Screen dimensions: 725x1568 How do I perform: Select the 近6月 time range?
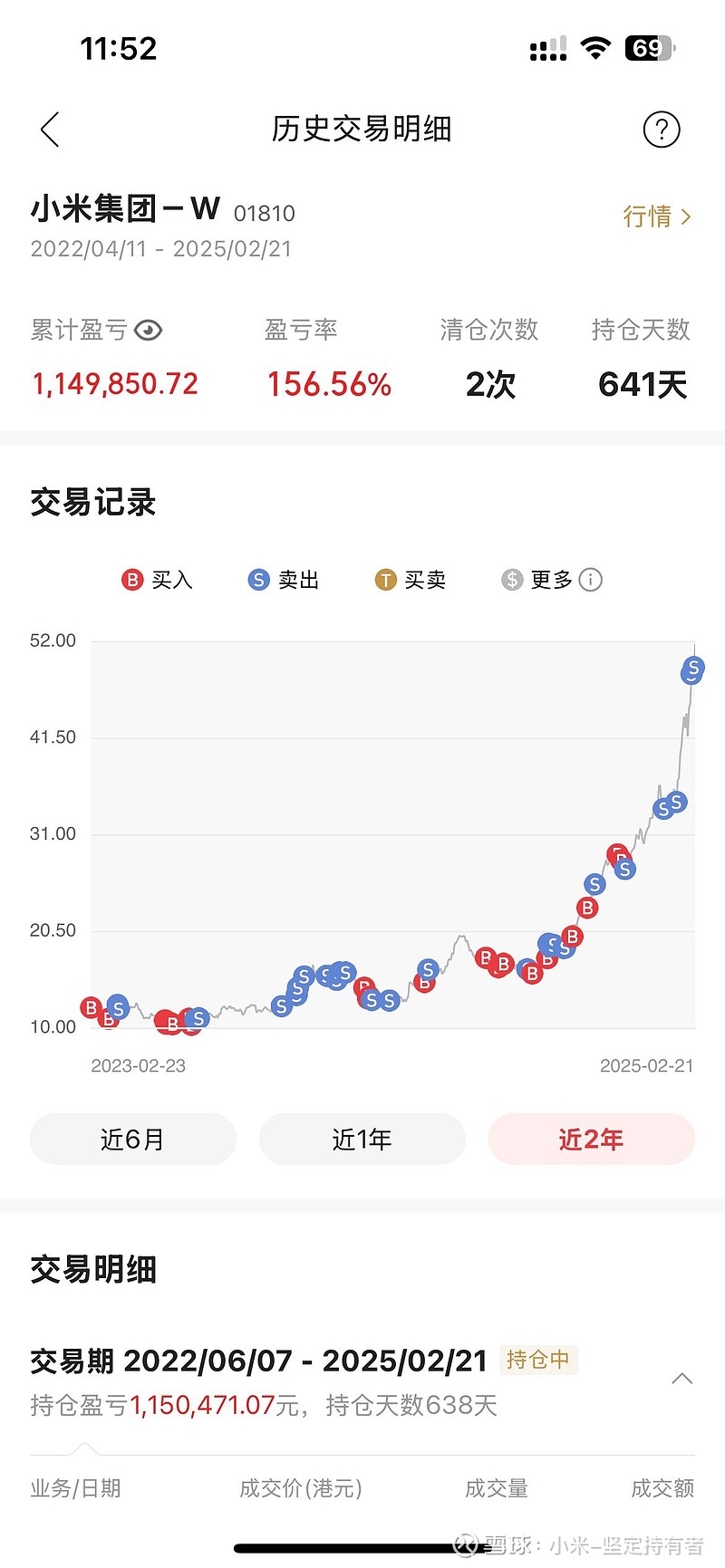pyautogui.click(x=133, y=1139)
